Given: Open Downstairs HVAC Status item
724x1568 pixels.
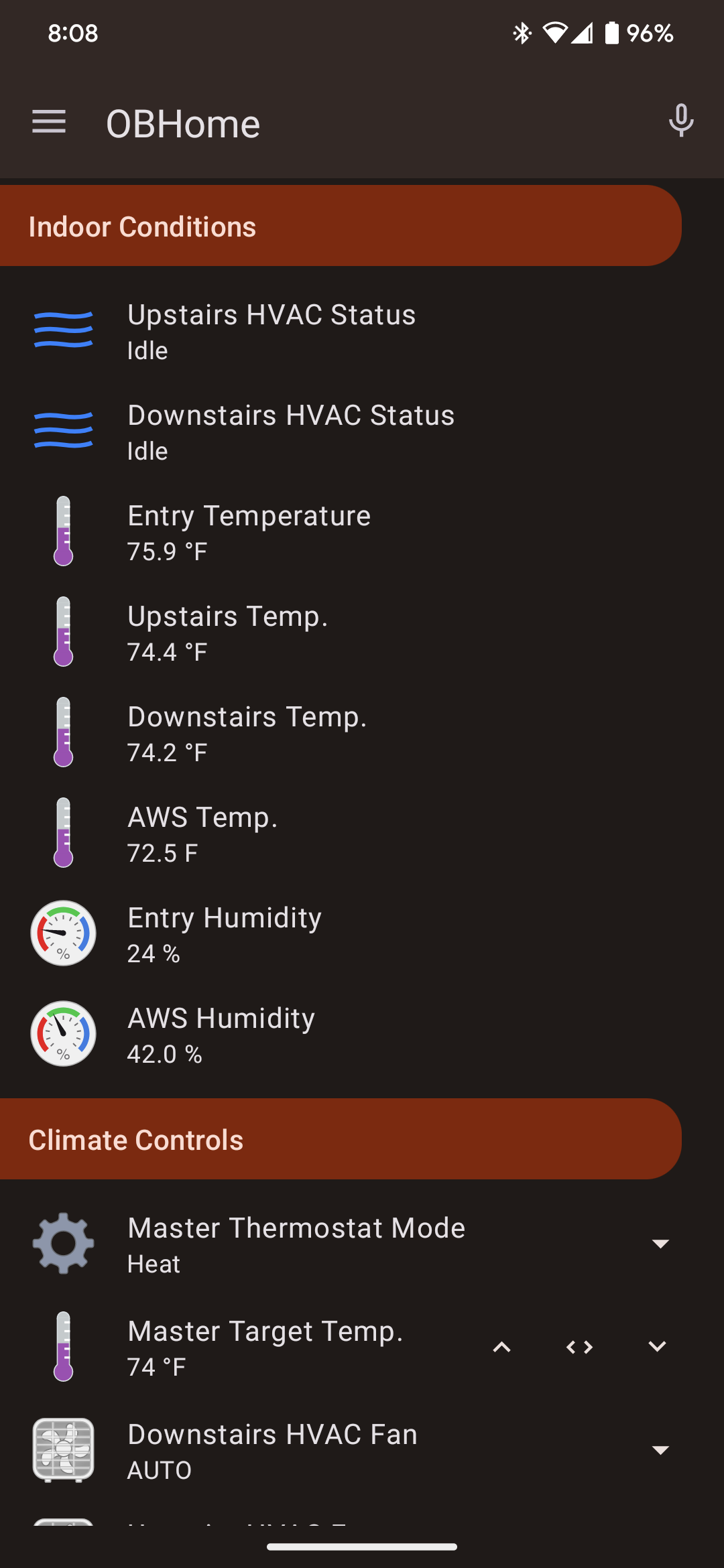Looking at the screenshot, I should click(x=362, y=432).
